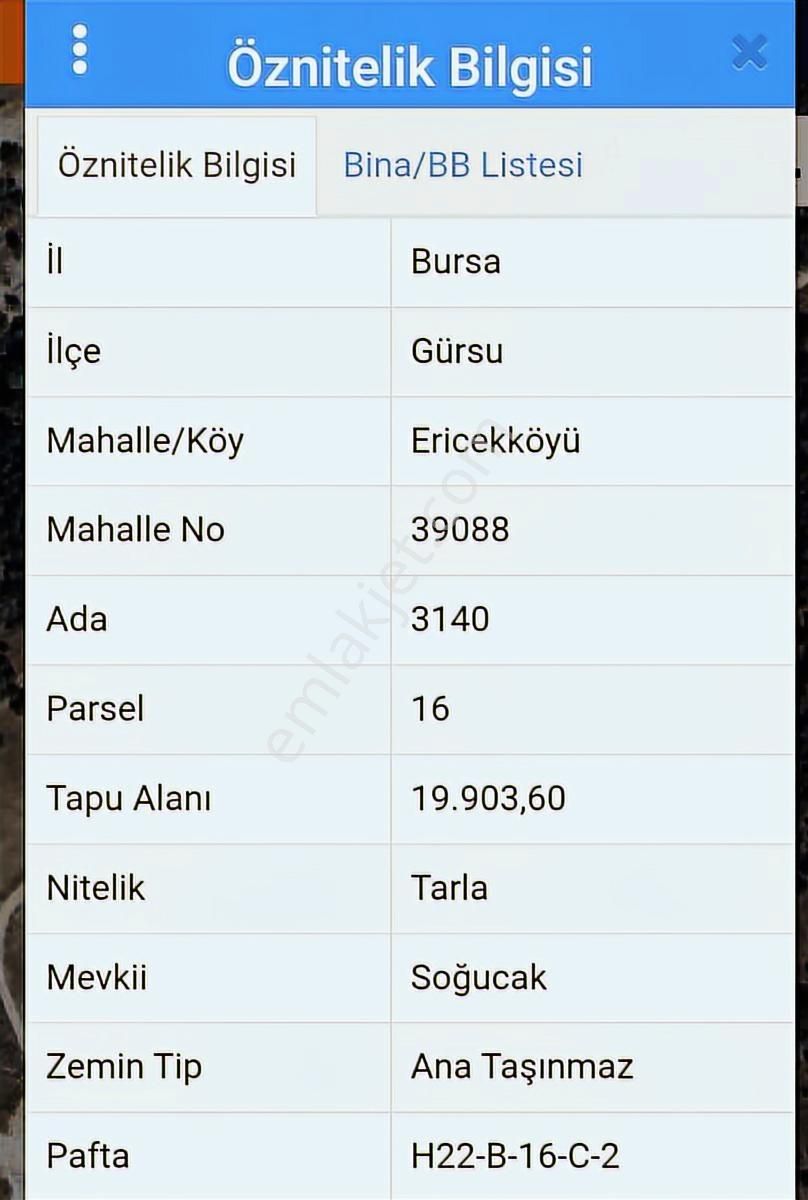Select the Mevkii value Soğucak
Image resolution: width=808 pixels, height=1200 pixels.
click(479, 977)
